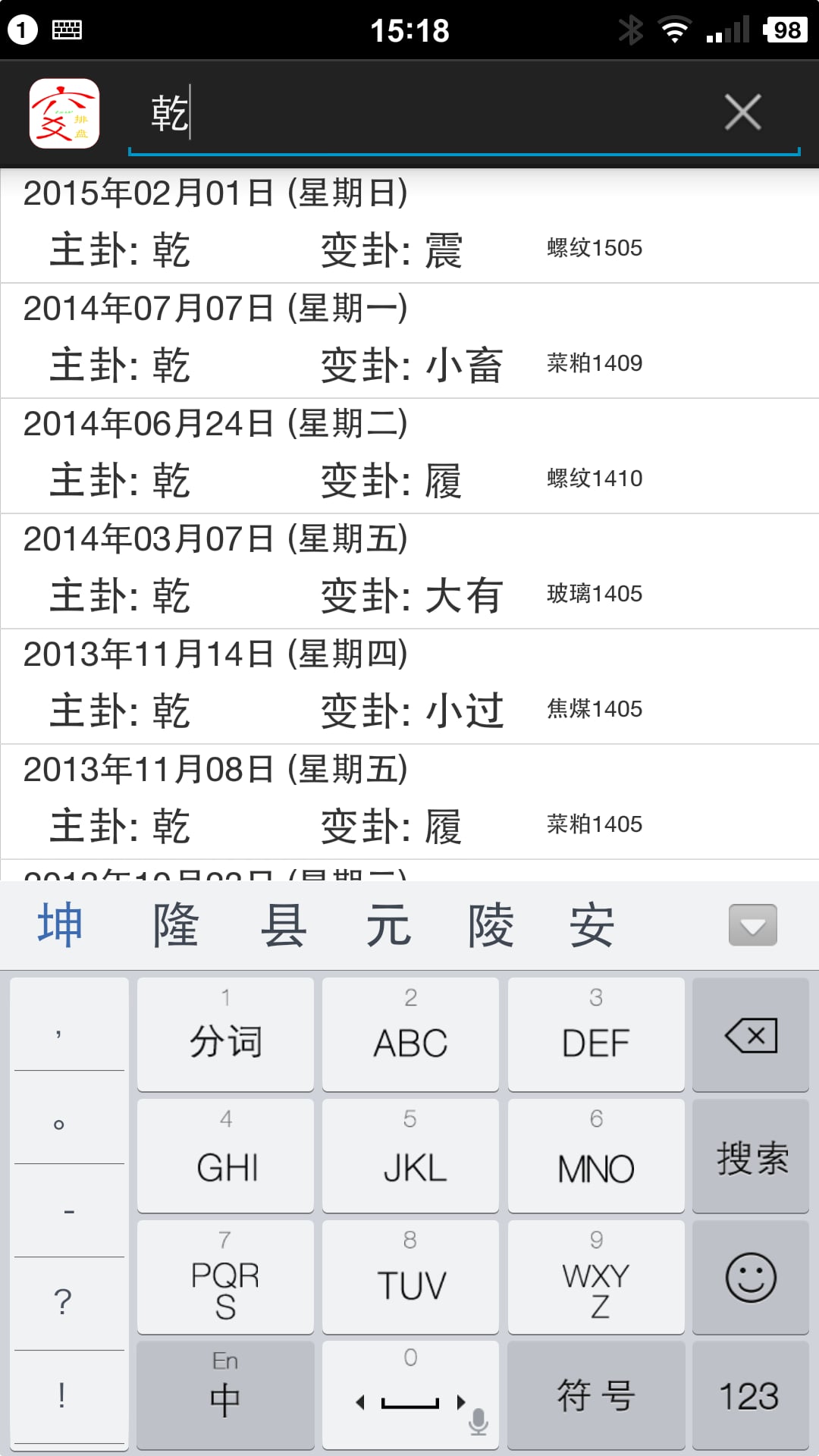Open the 符号 symbols key
This screenshot has height=1456, width=819.
[x=596, y=1395]
